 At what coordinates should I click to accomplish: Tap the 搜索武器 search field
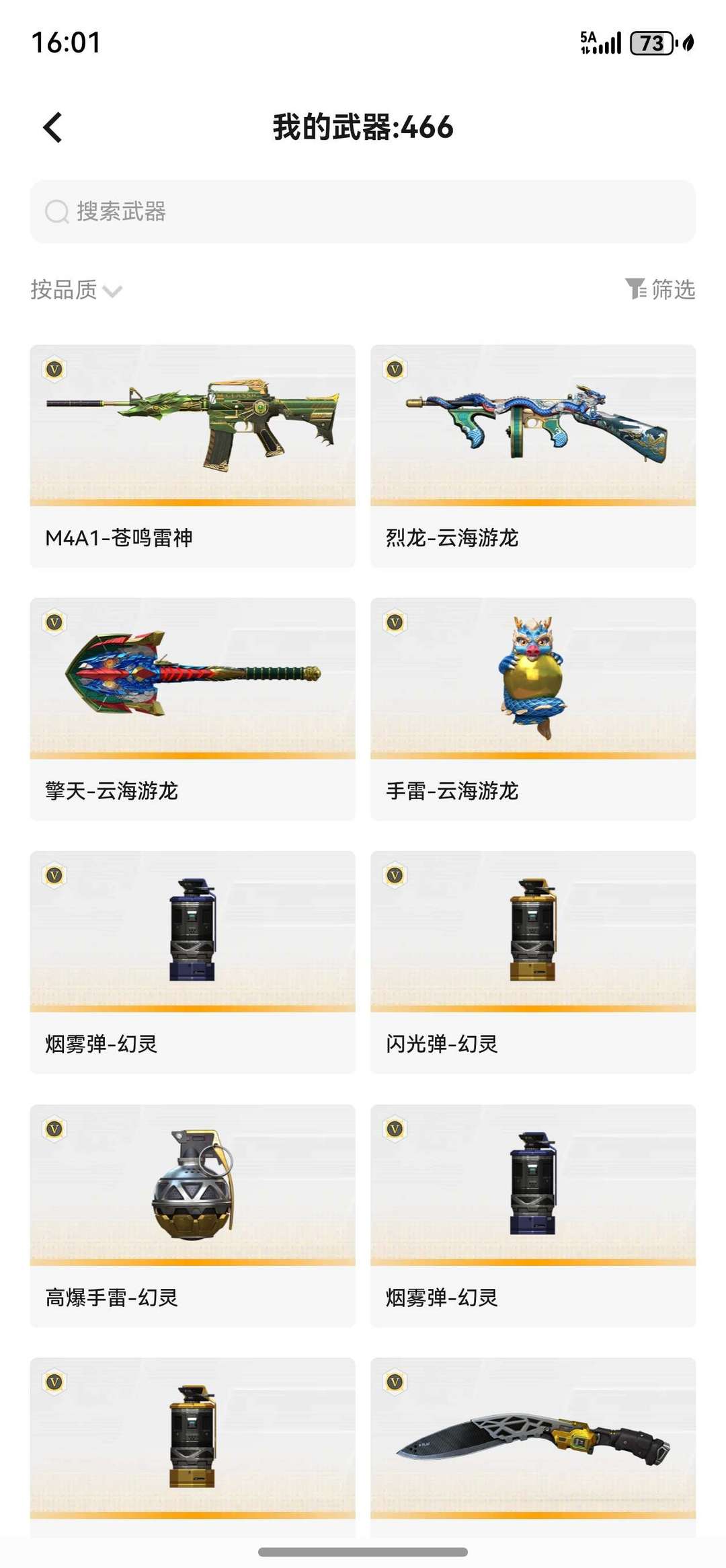[x=363, y=211]
